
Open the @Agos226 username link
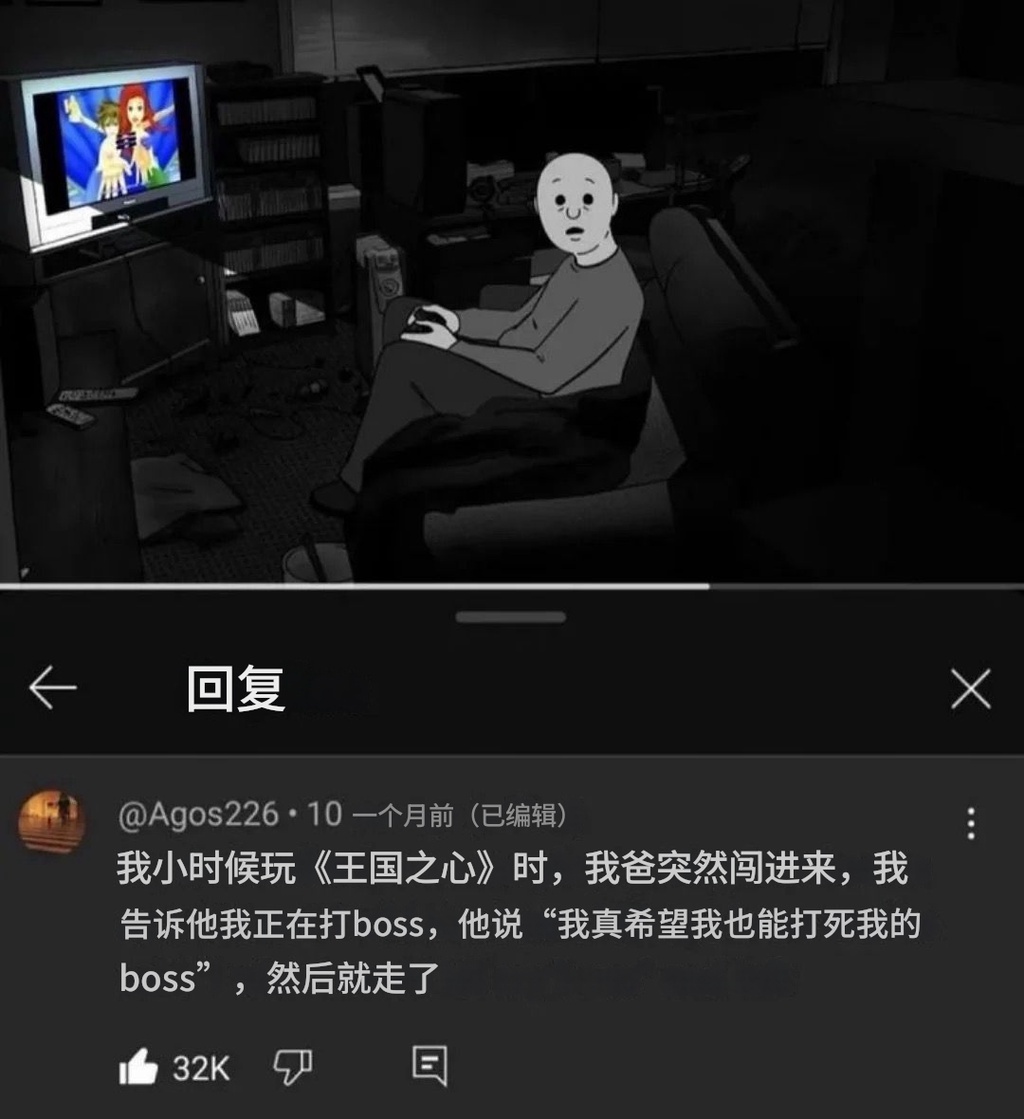coord(198,815)
